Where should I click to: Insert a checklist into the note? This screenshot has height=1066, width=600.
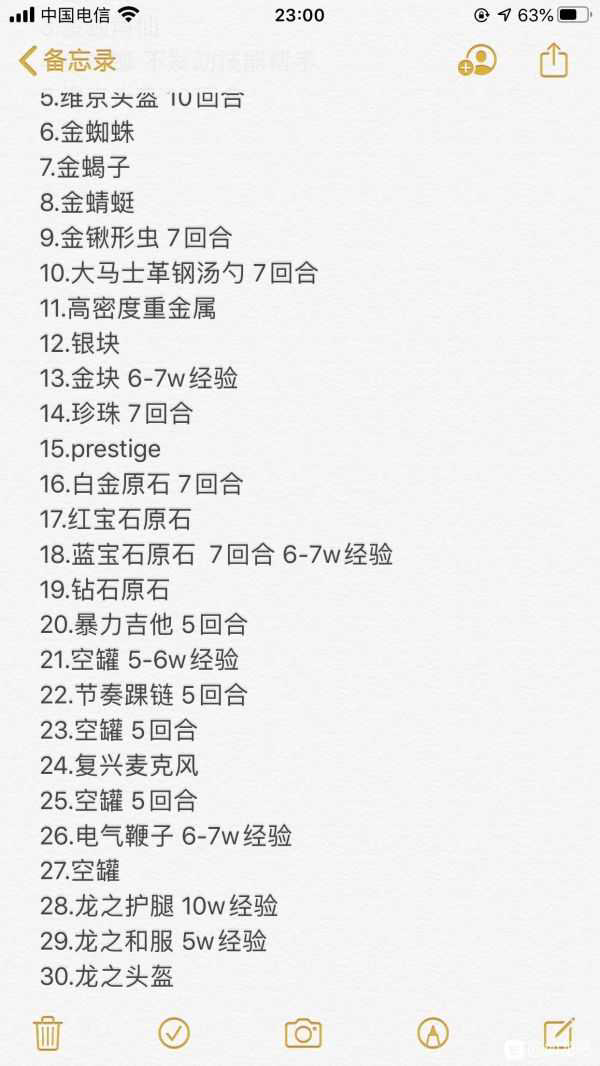pos(174,1033)
